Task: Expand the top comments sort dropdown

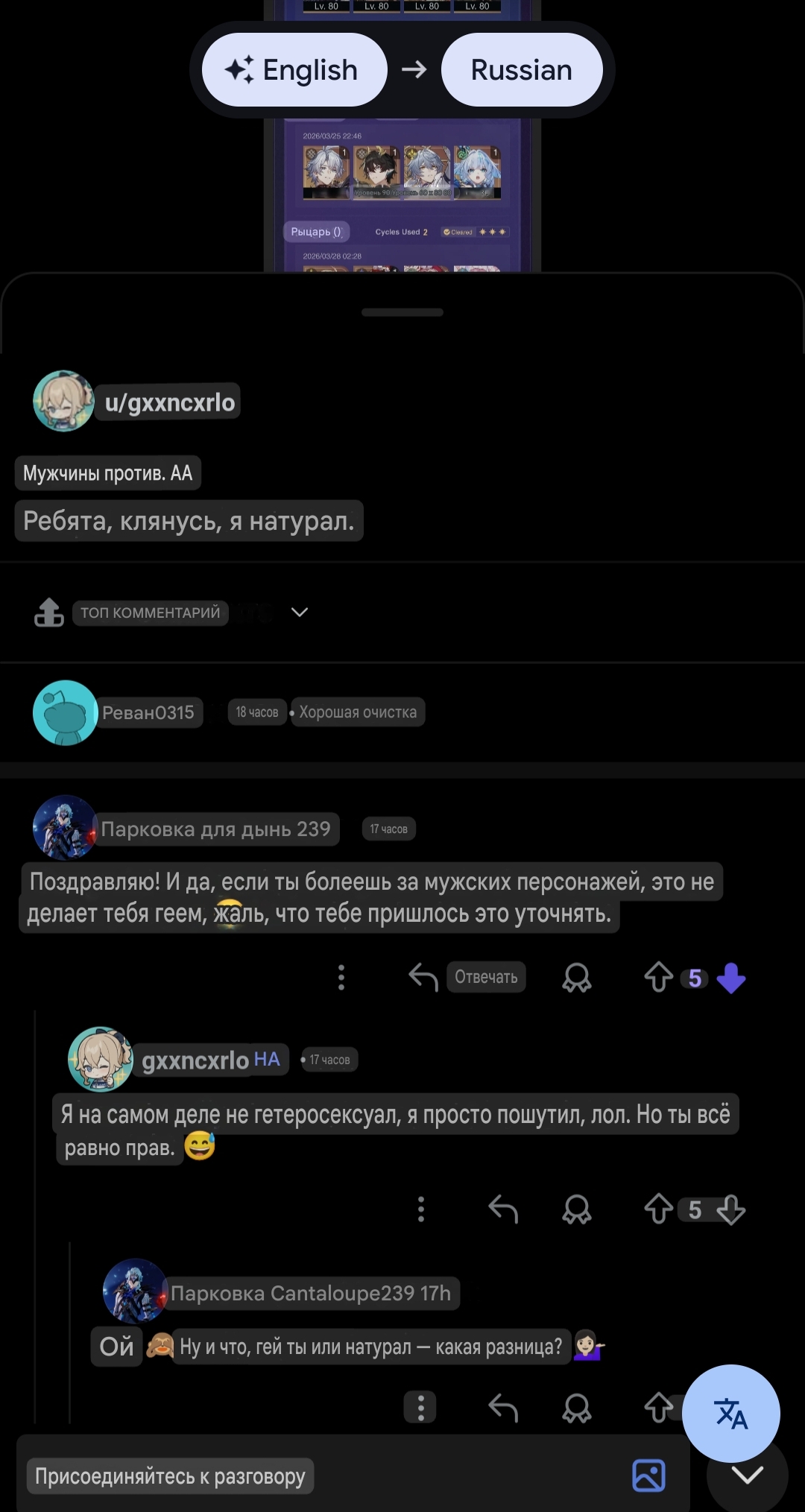Action: [299, 613]
